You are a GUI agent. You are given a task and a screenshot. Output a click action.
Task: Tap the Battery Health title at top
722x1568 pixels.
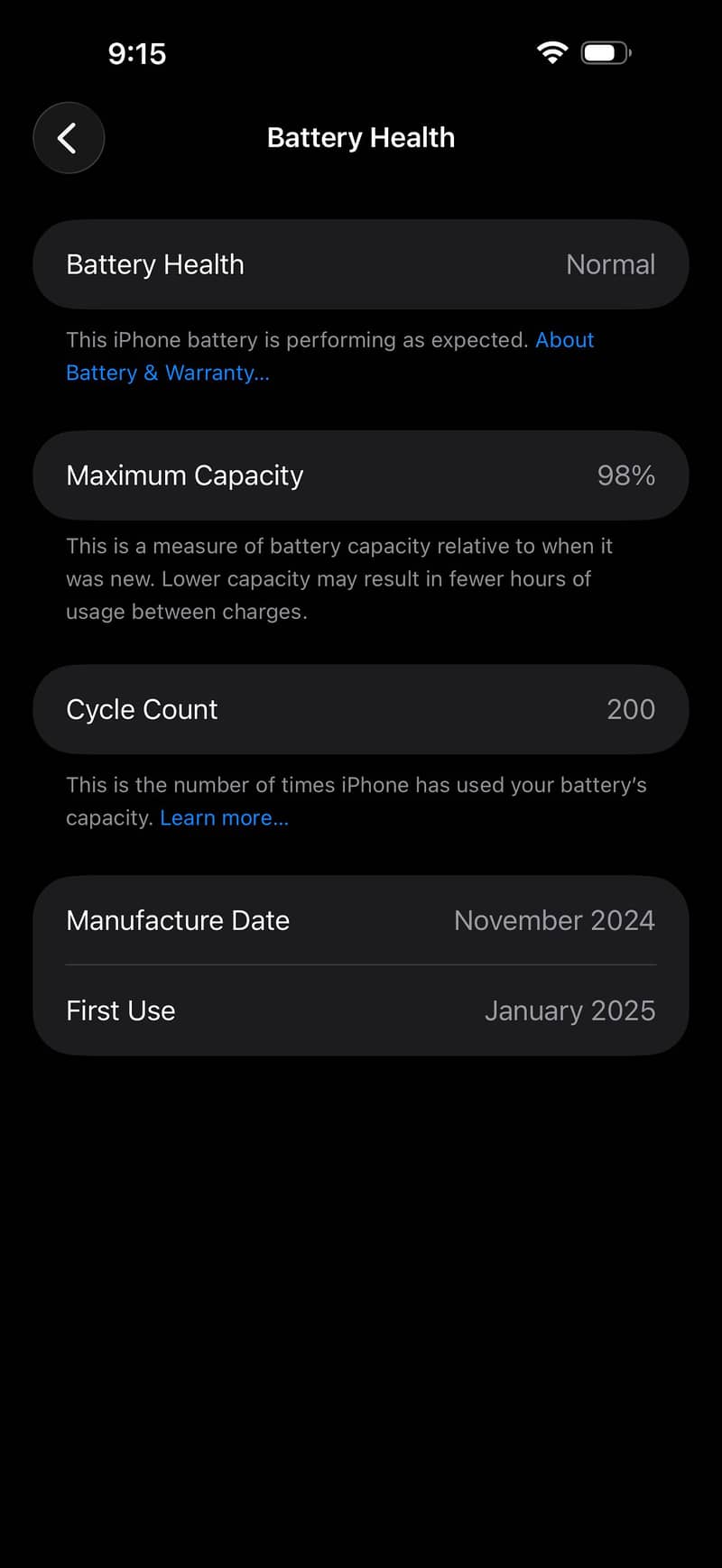tap(360, 137)
